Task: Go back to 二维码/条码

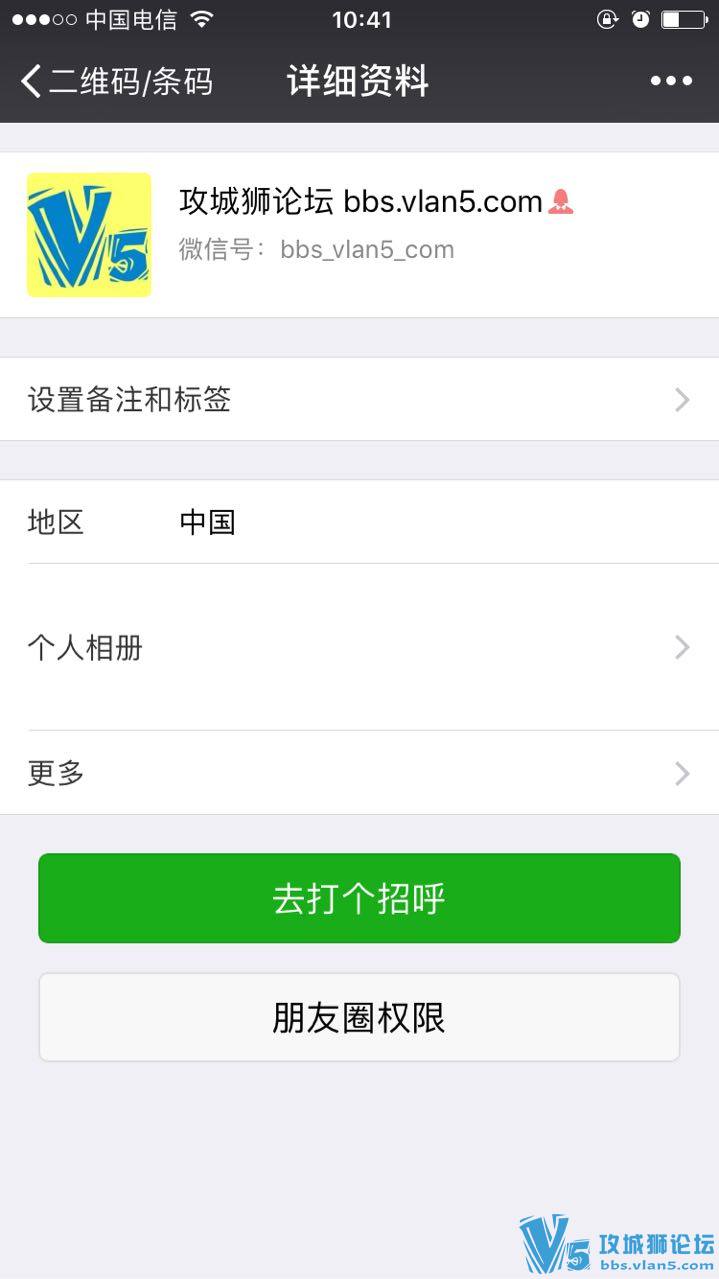Action: (x=117, y=81)
